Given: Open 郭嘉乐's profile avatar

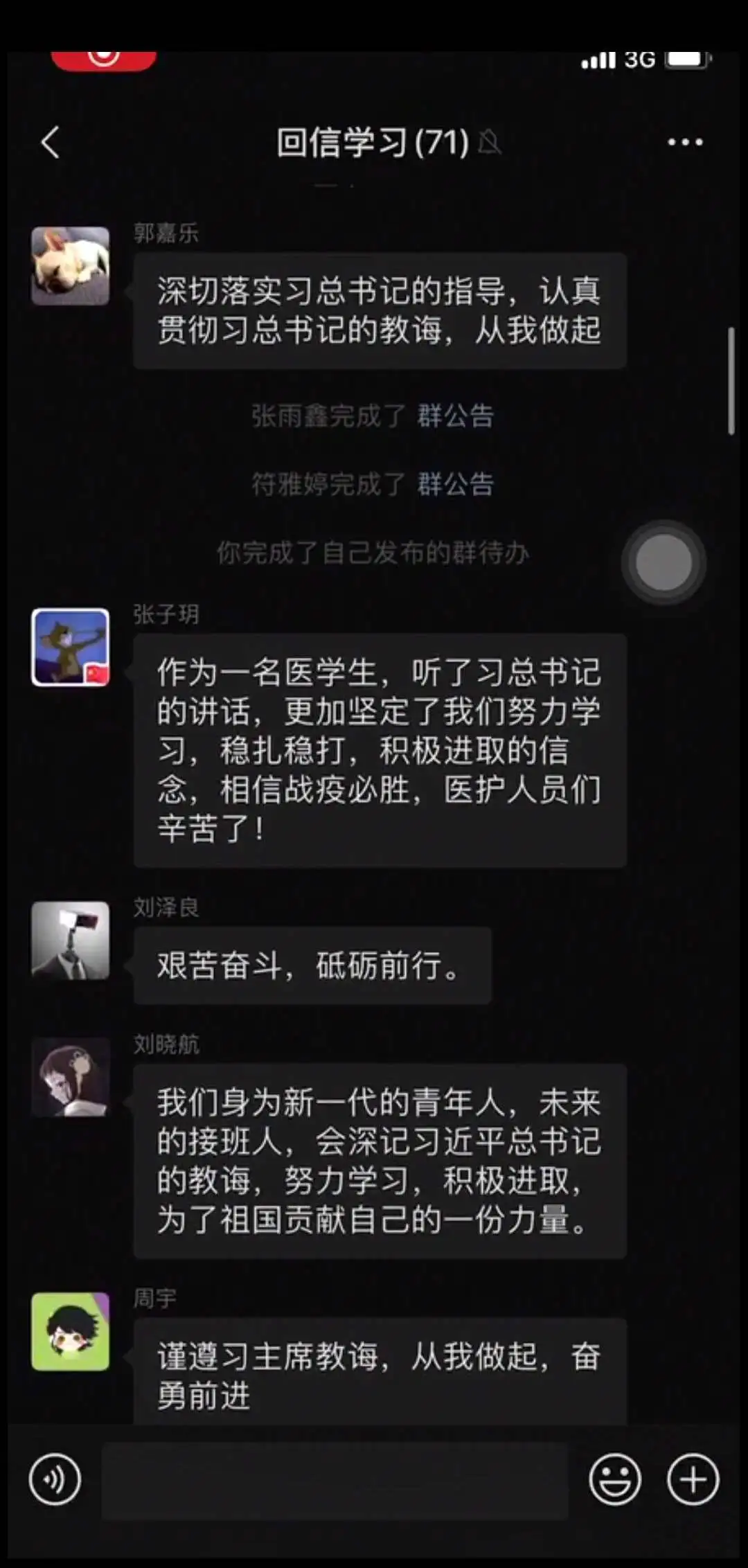Looking at the screenshot, I should [70, 266].
